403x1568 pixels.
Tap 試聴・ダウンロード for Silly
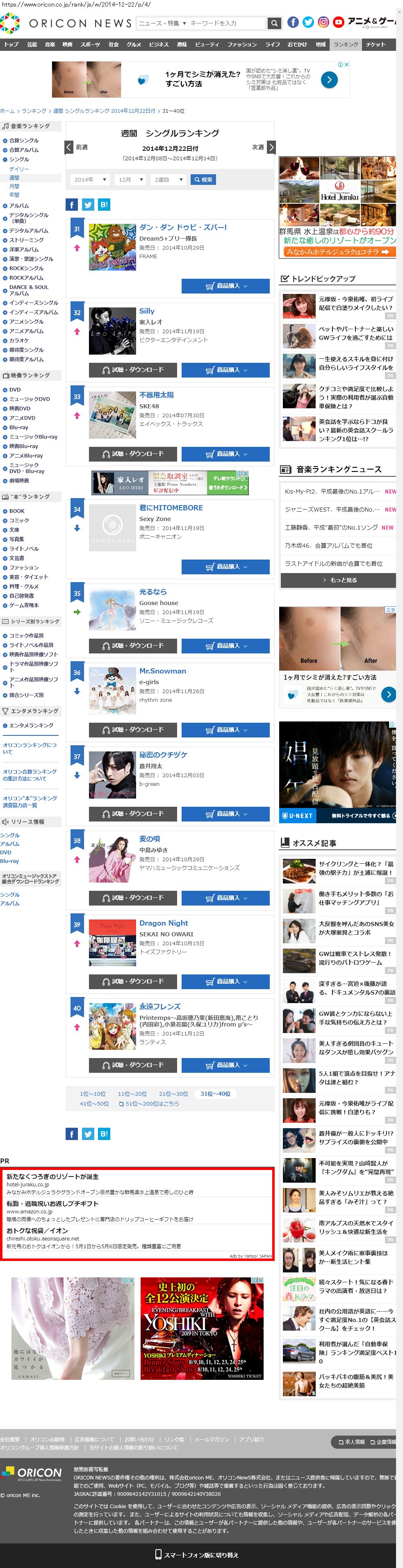[x=133, y=369]
